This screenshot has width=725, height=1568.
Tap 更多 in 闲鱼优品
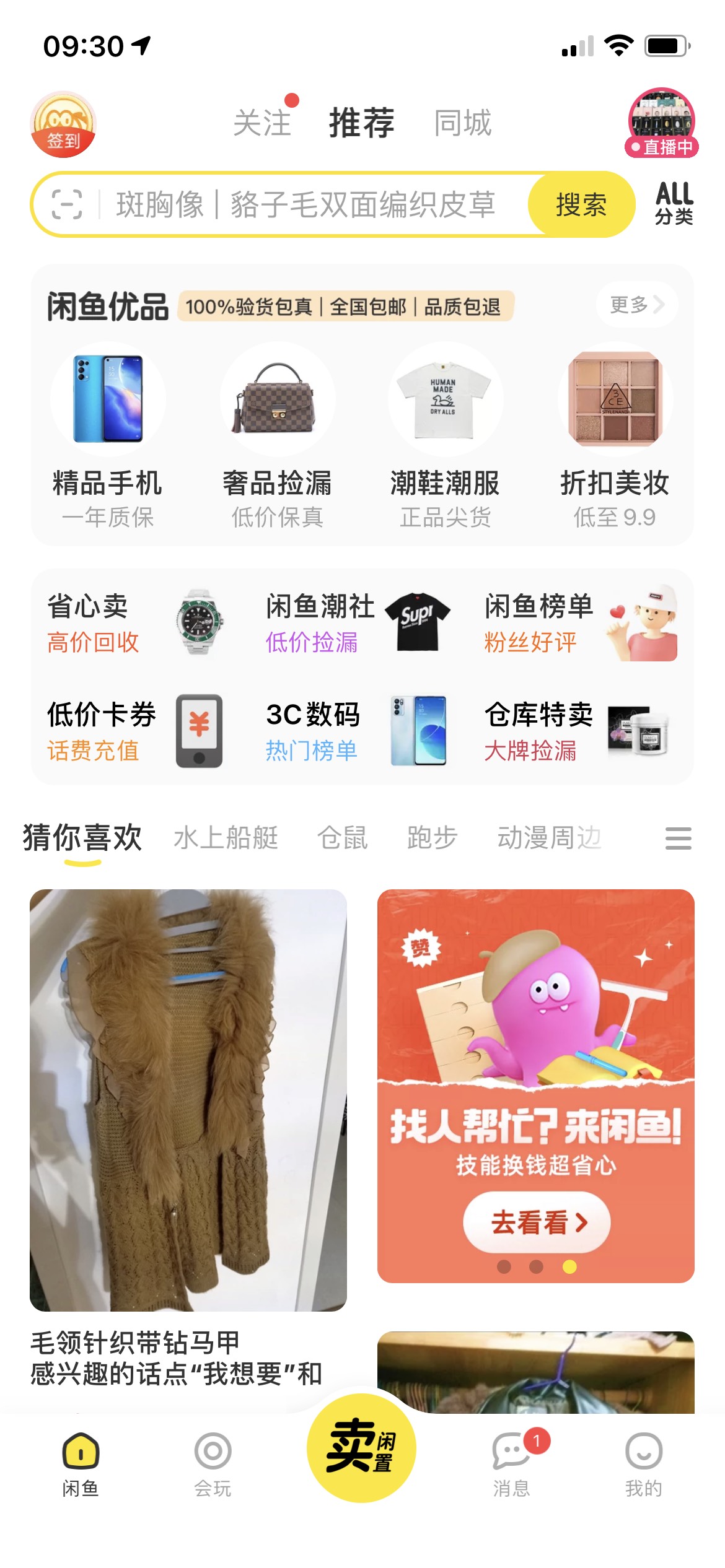tap(636, 305)
